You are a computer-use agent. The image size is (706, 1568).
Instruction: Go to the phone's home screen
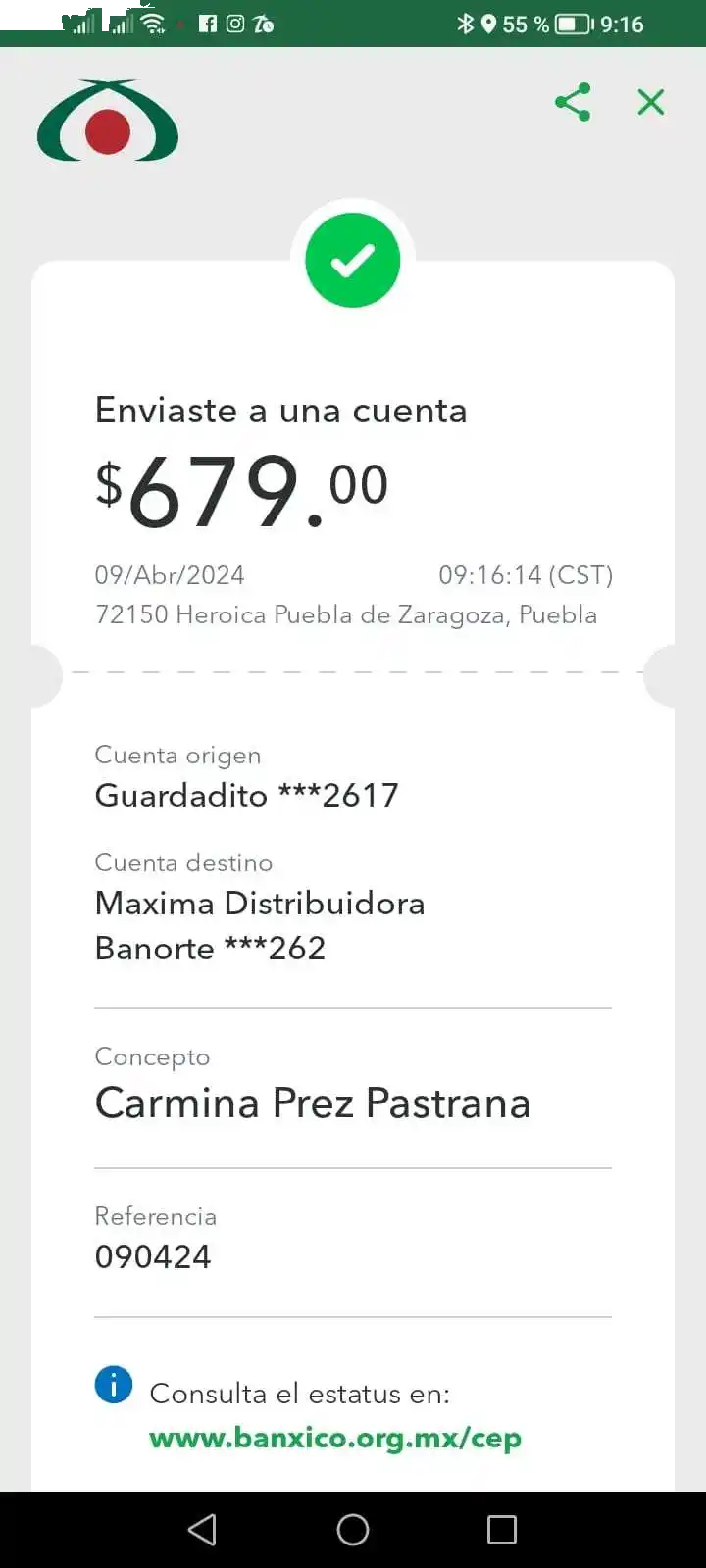click(353, 1530)
